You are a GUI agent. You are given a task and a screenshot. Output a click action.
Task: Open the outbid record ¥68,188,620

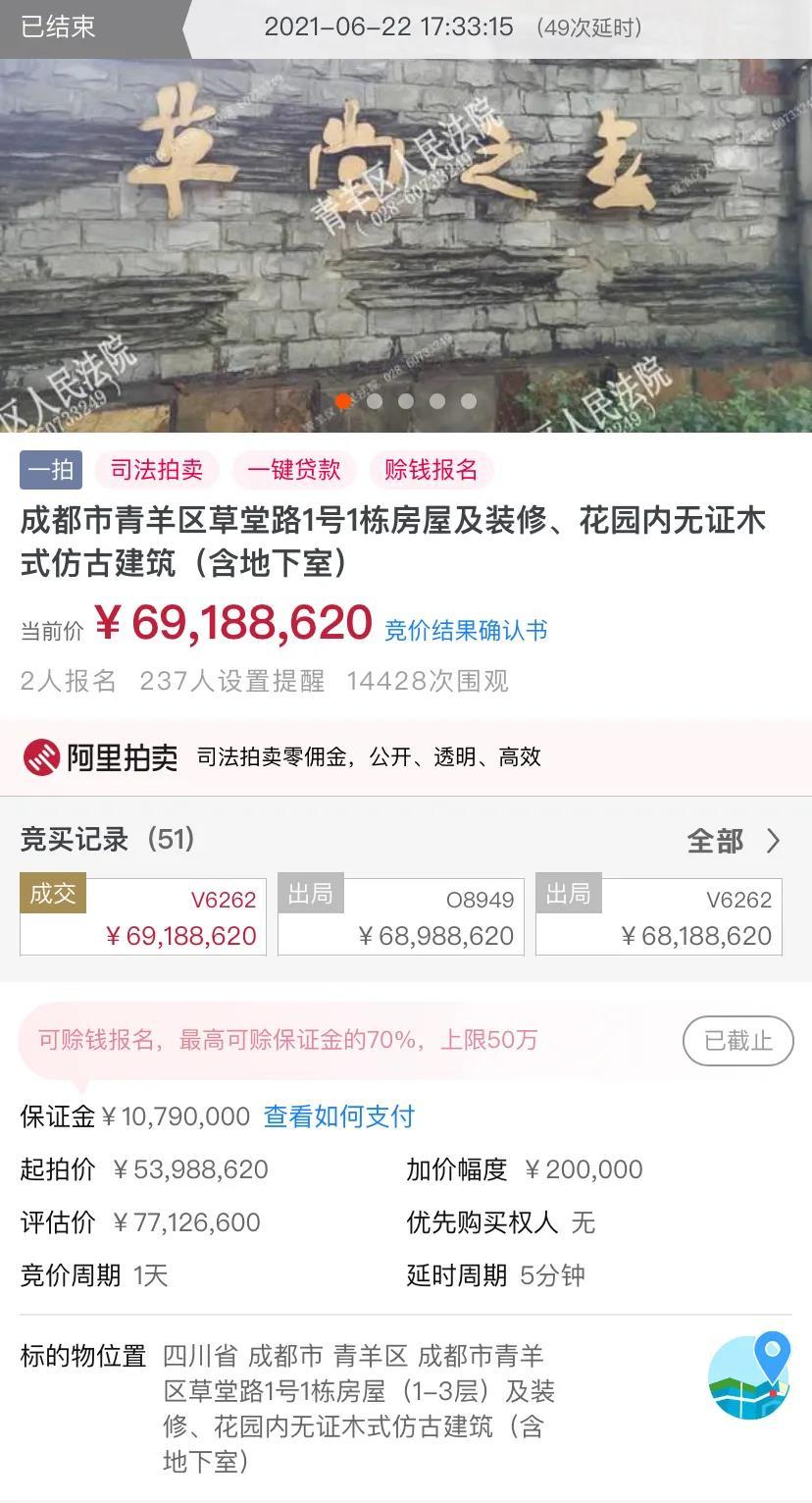pos(659,917)
